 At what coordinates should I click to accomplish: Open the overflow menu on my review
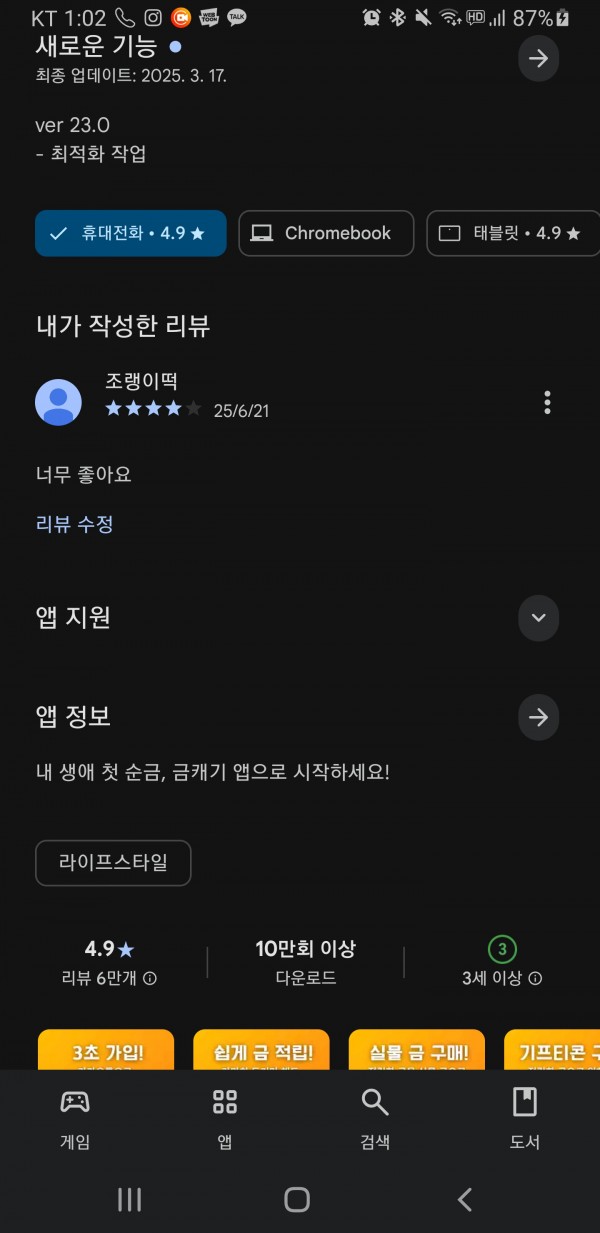coord(547,402)
